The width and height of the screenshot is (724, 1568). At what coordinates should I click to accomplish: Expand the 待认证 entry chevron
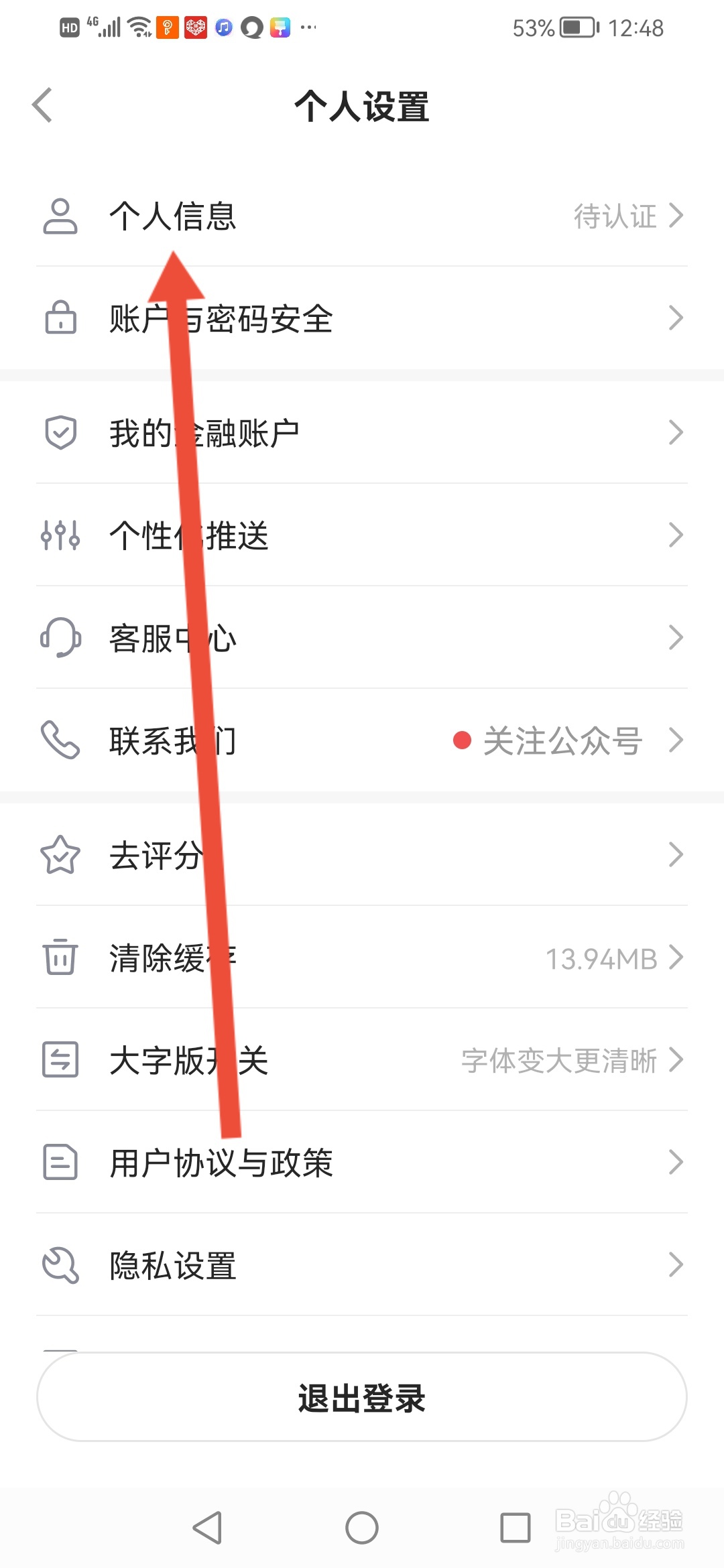676,216
